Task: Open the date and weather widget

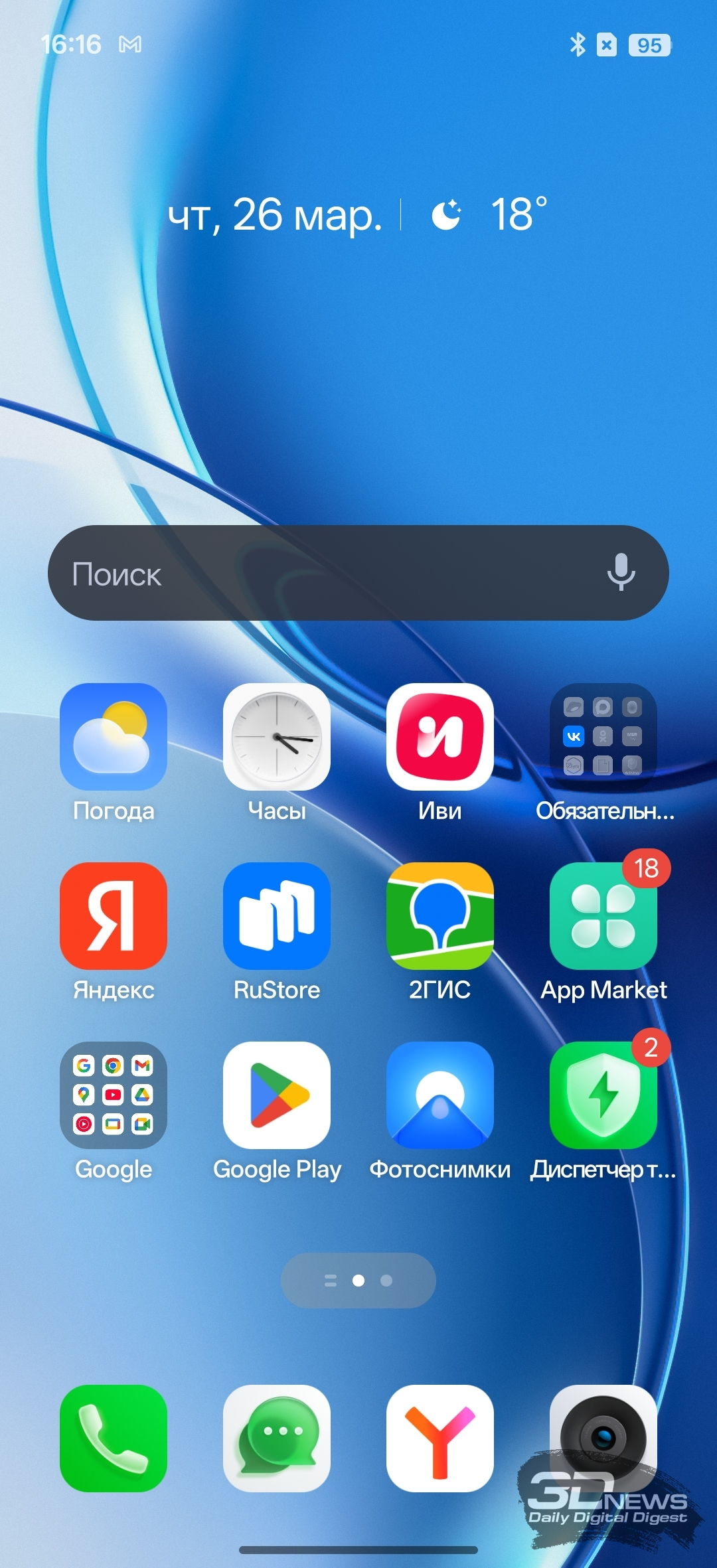Action: (357, 214)
